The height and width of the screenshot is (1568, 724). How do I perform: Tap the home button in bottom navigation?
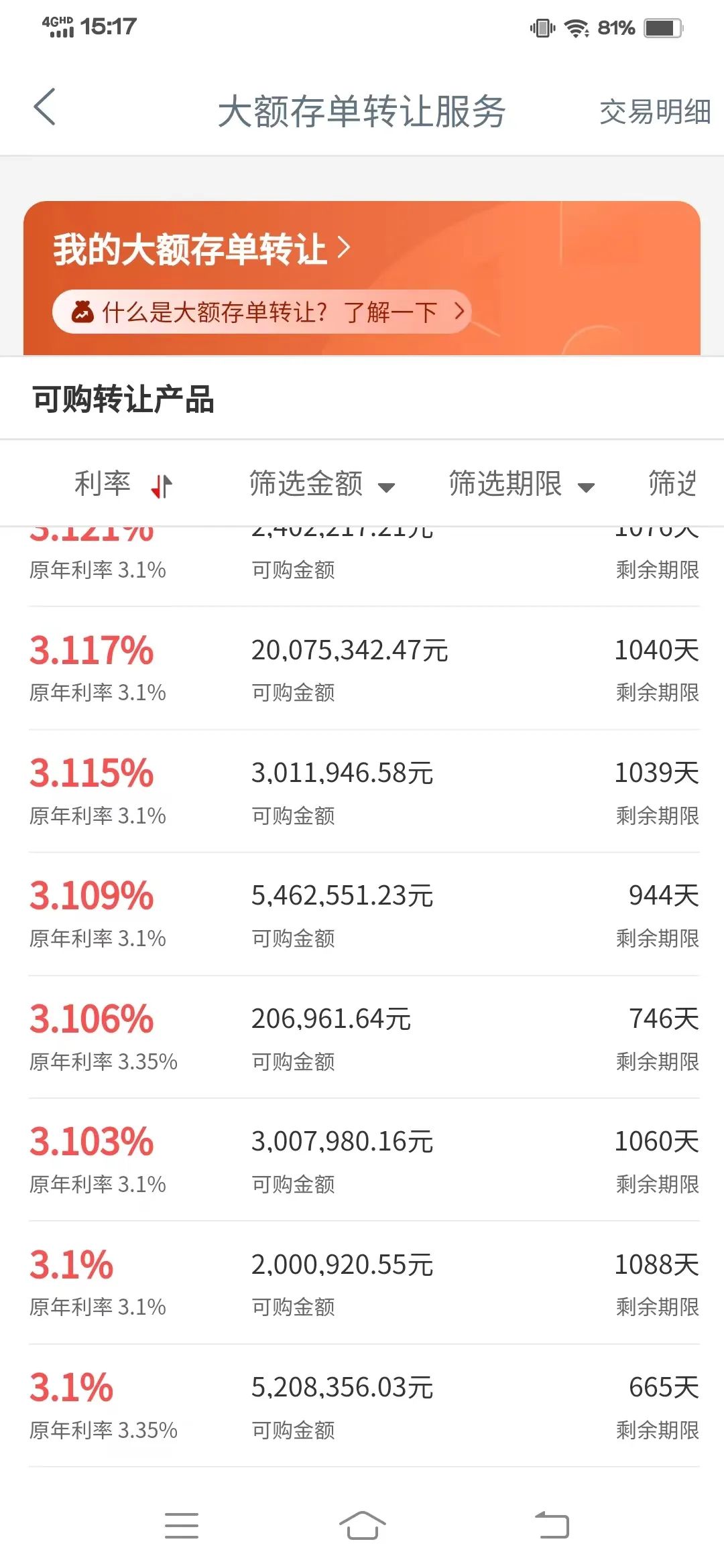click(362, 1524)
